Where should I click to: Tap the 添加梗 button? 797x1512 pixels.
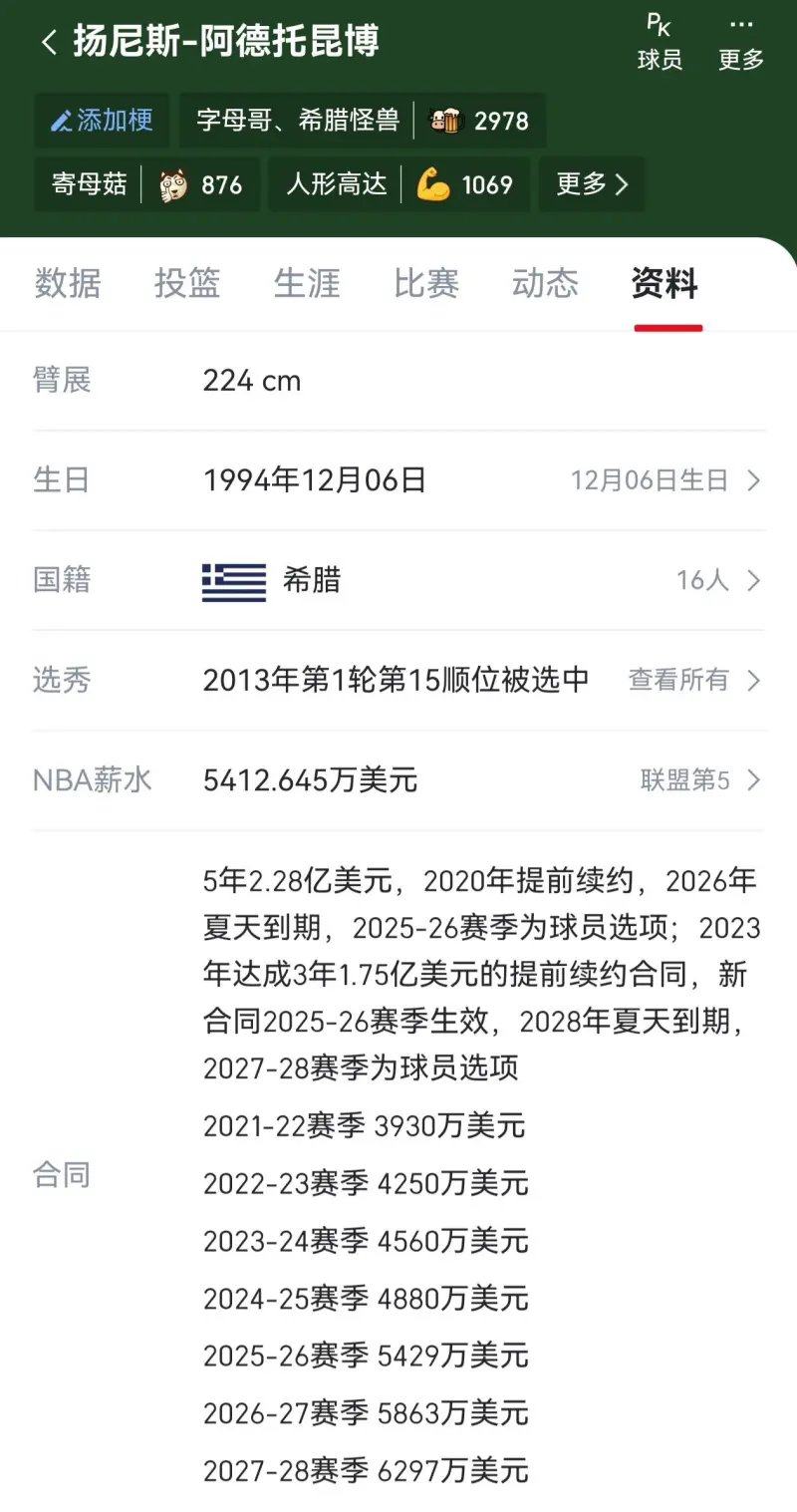click(102, 121)
